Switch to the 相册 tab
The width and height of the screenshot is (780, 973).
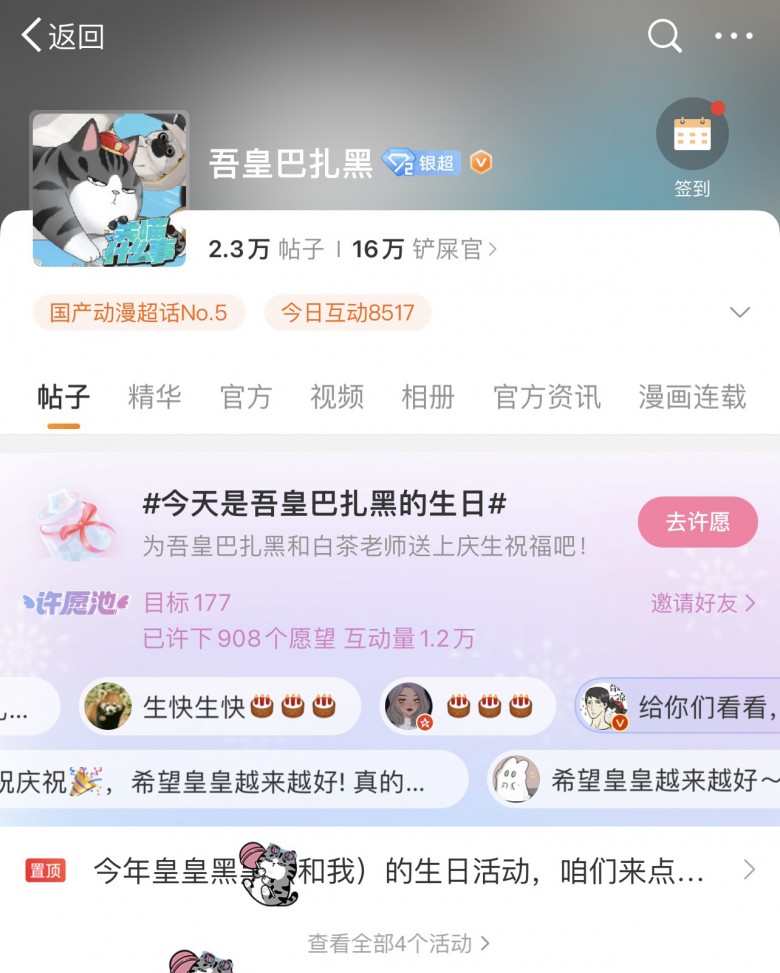(428, 397)
